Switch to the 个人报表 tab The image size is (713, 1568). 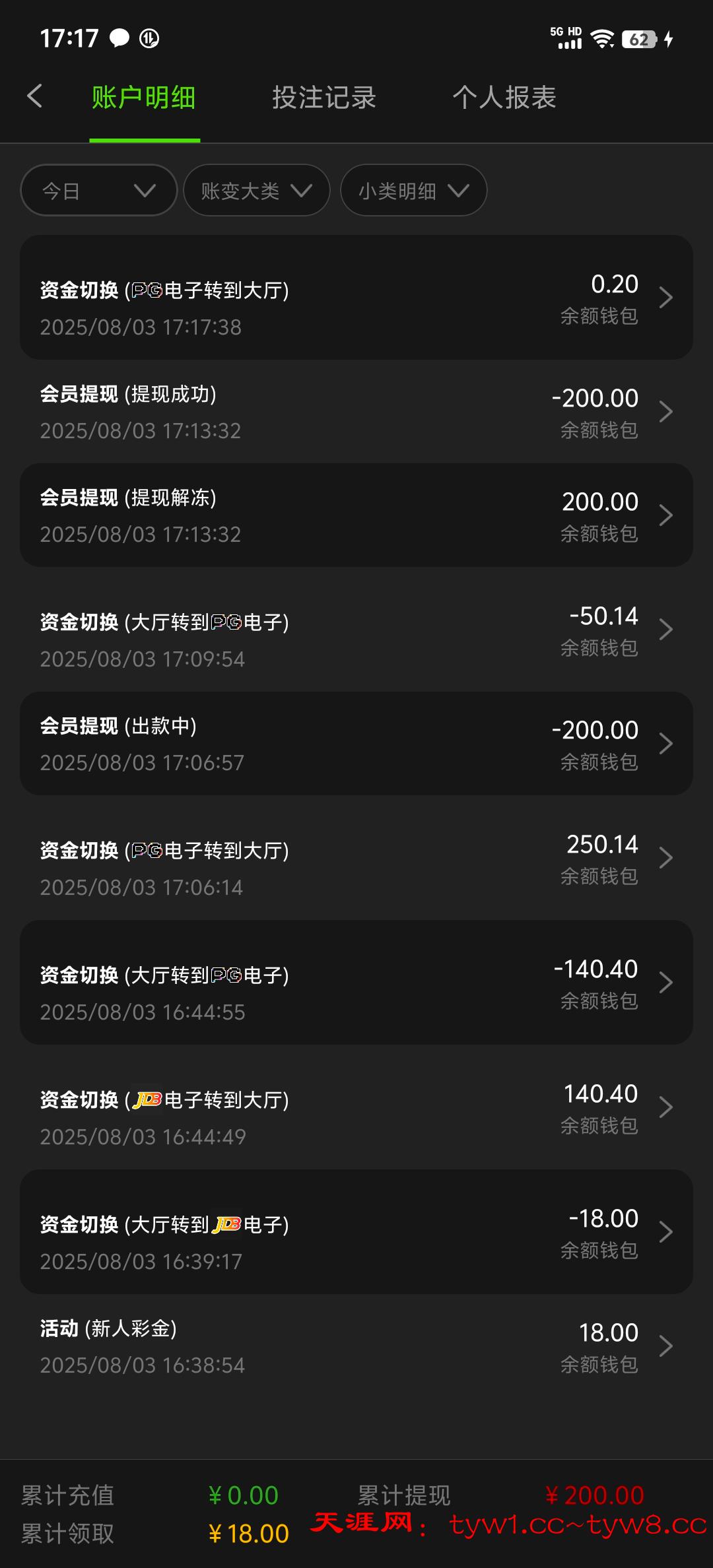(504, 98)
